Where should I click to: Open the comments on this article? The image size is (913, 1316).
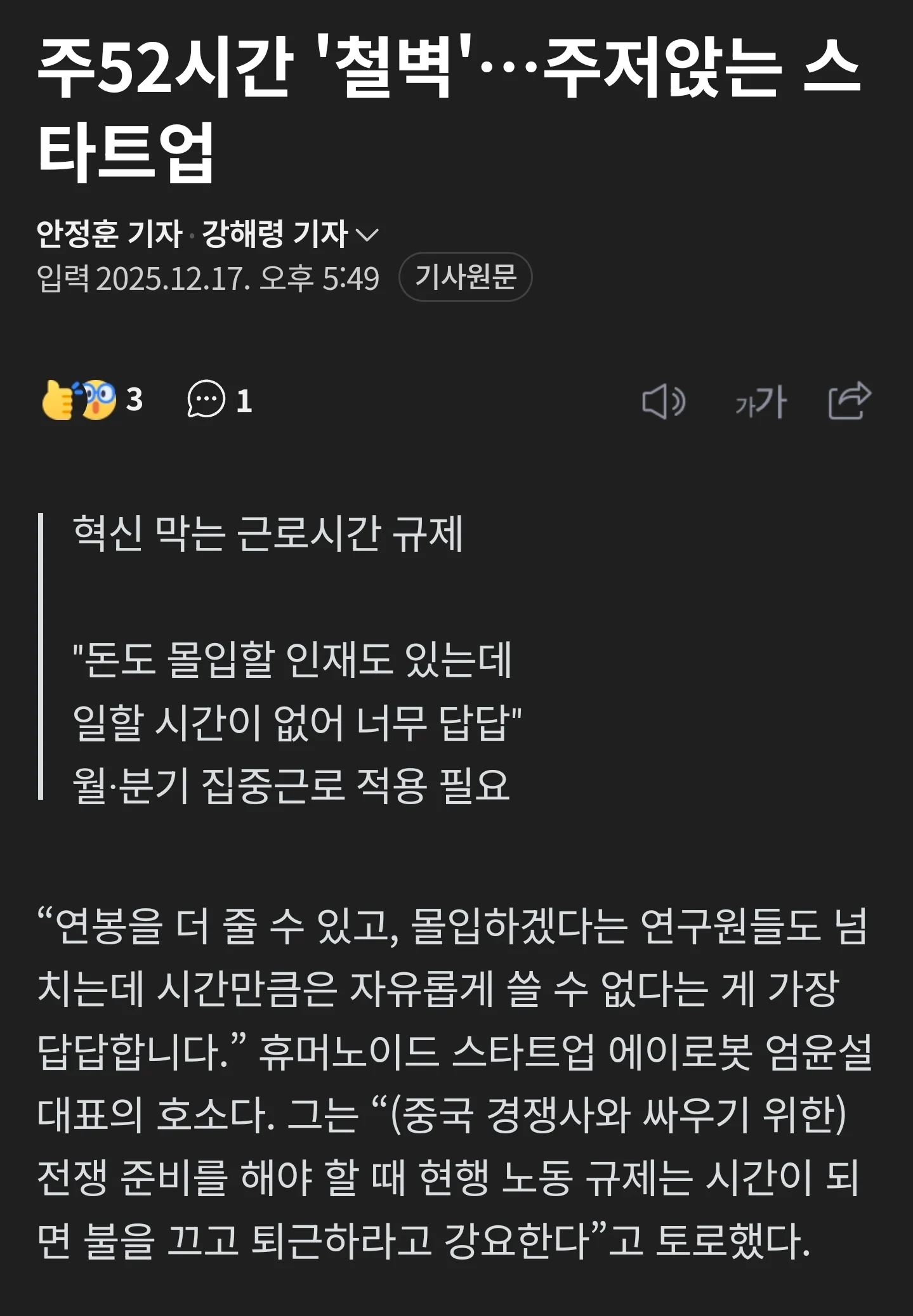pyautogui.click(x=220, y=400)
